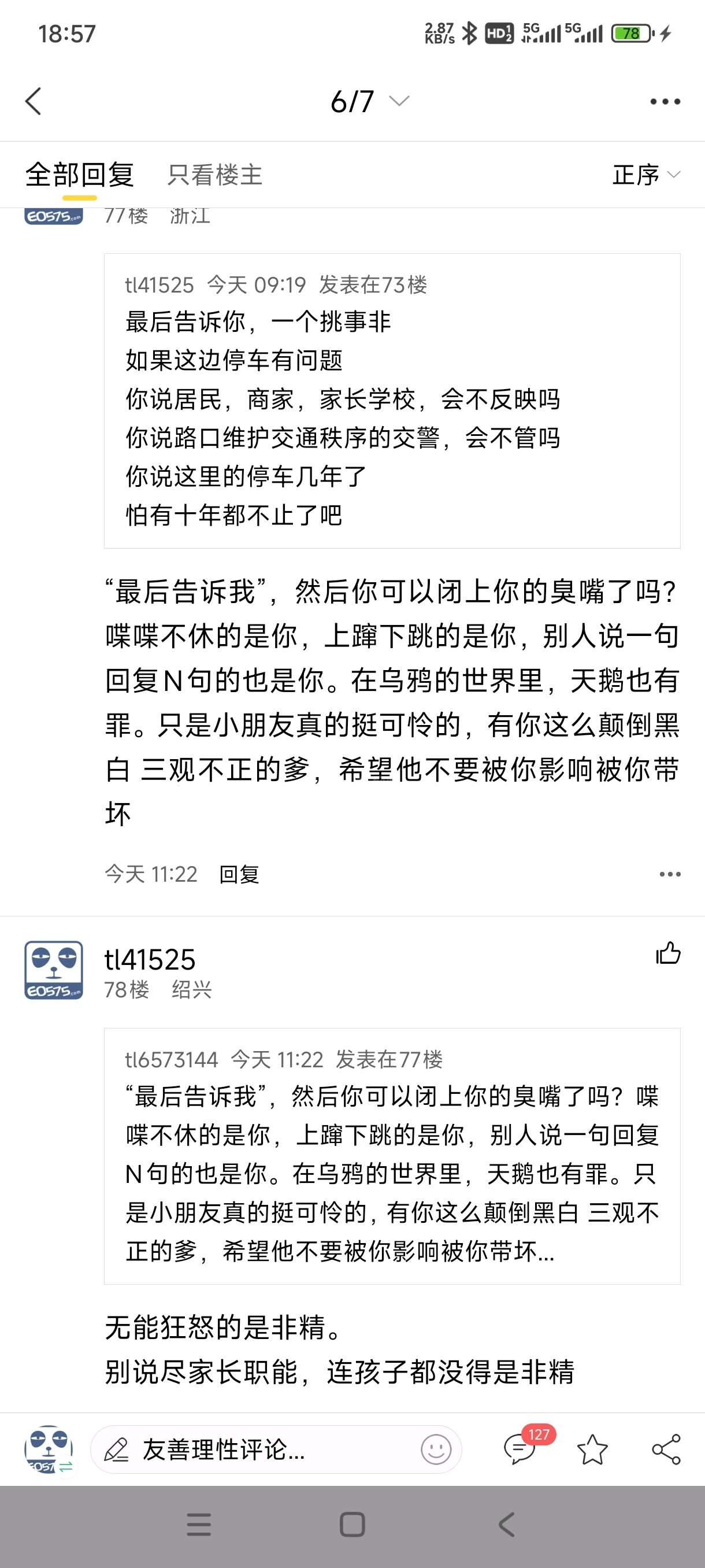Viewport: 705px width, 1568px height.
Task: Go to the system home screen
Action: tap(352, 1525)
